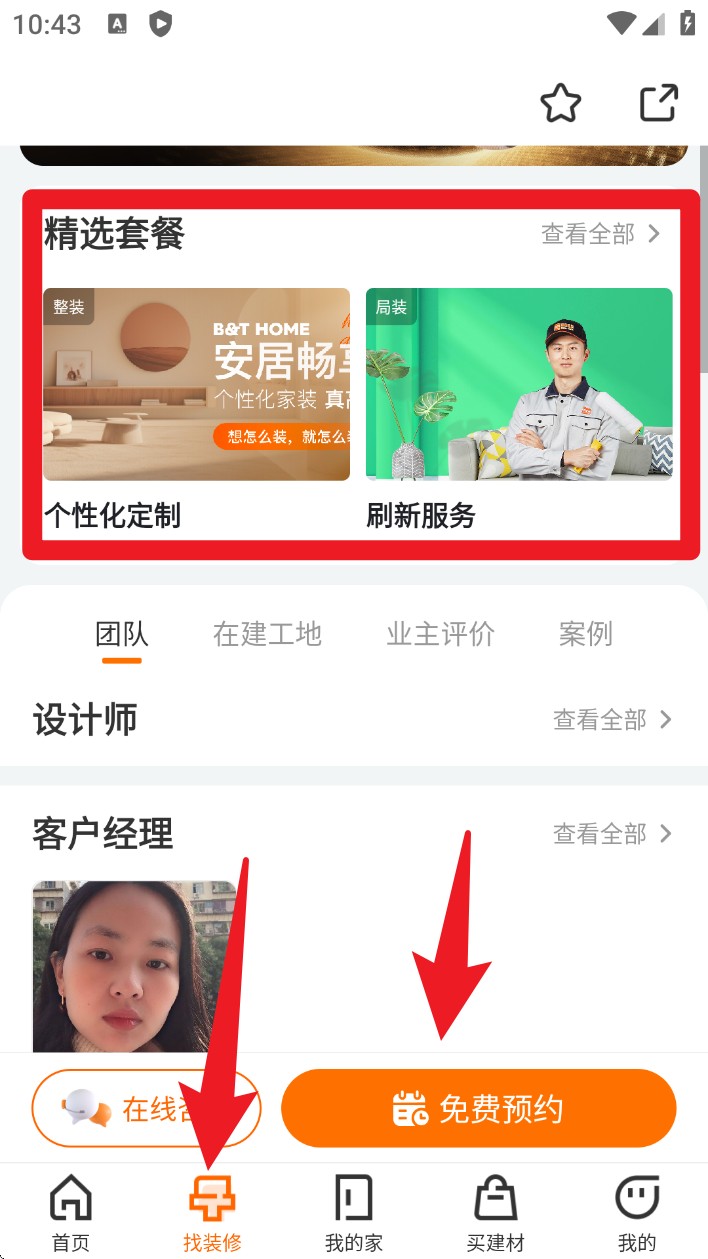Switch to the 案例 tab

click(585, 634)
